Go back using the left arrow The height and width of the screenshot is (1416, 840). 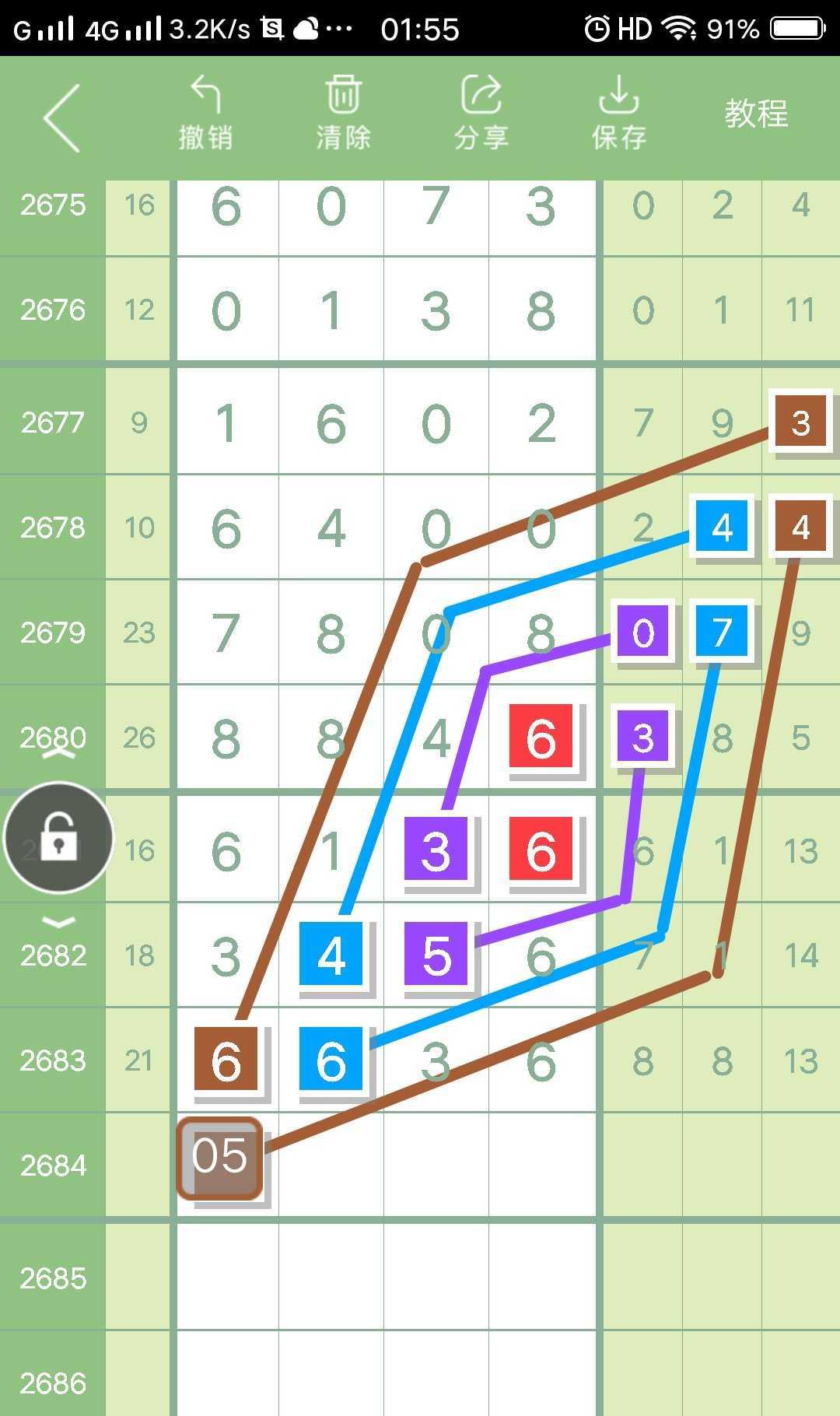(x=62, y=118)
